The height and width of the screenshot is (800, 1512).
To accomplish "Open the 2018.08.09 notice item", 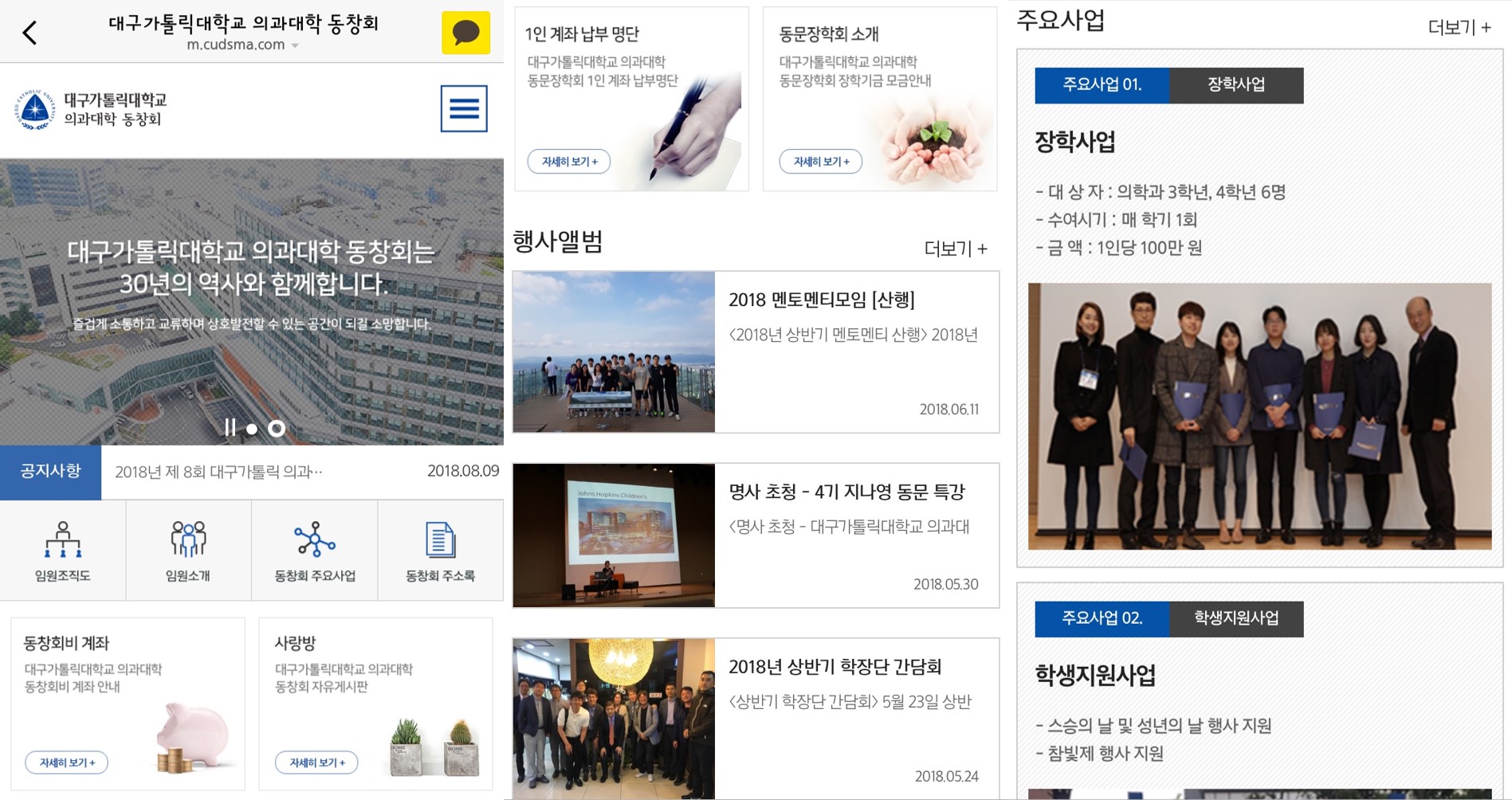I will pos(301,472).
